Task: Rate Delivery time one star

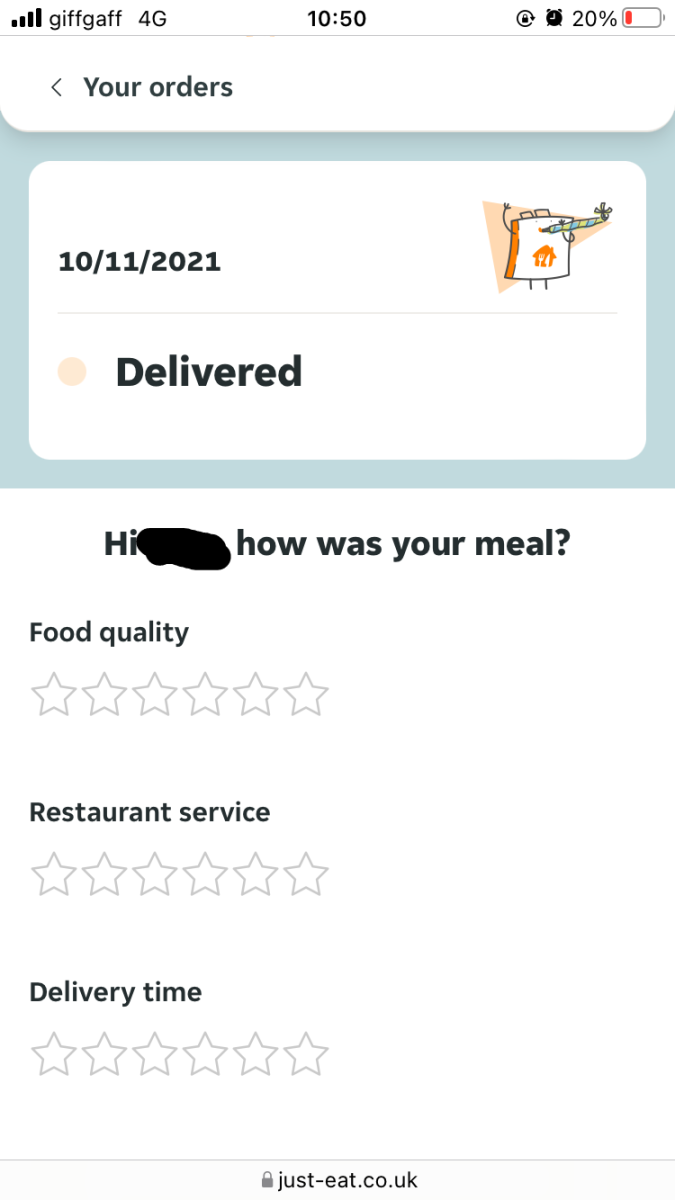Action: (x=53, y=1053)
